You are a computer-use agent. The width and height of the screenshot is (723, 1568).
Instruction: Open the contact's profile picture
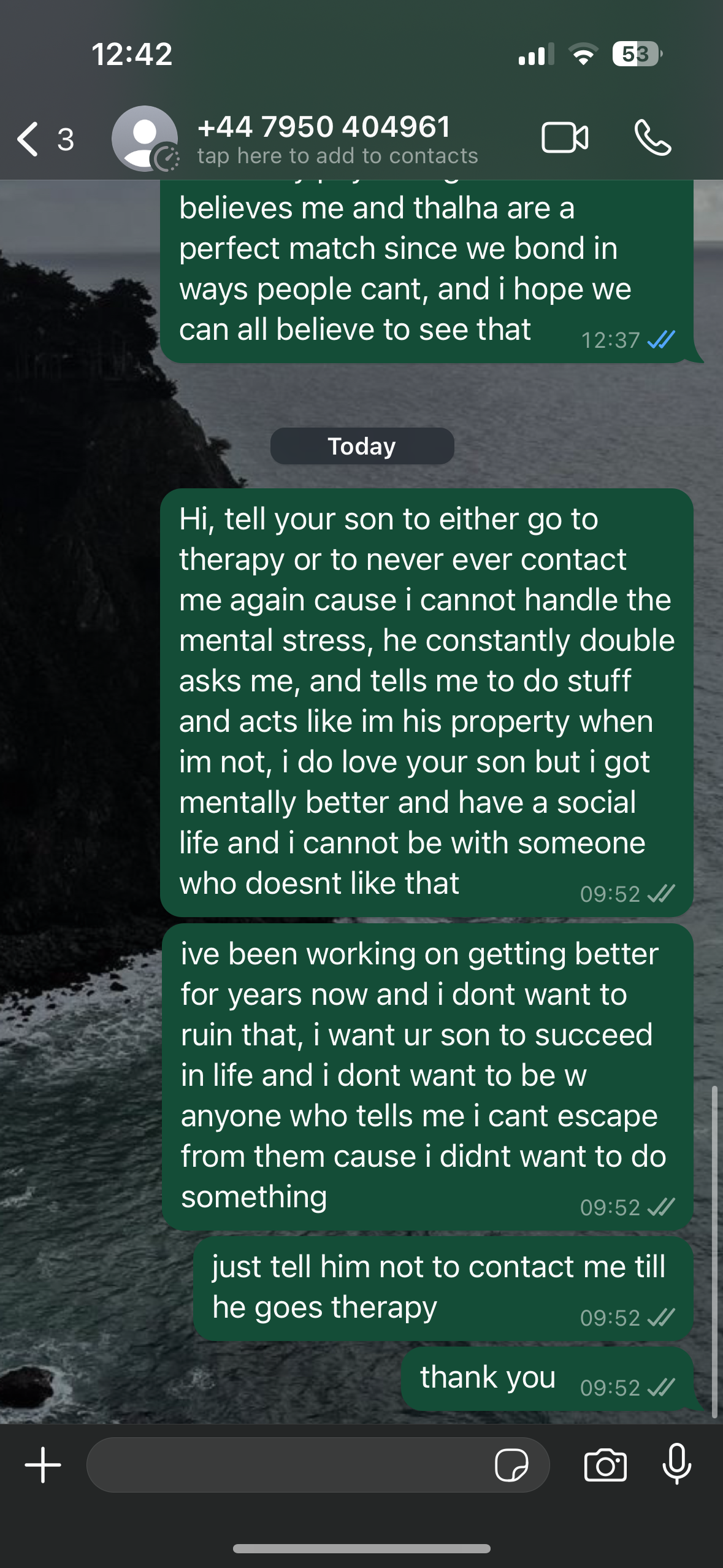(x=145, y=139)
